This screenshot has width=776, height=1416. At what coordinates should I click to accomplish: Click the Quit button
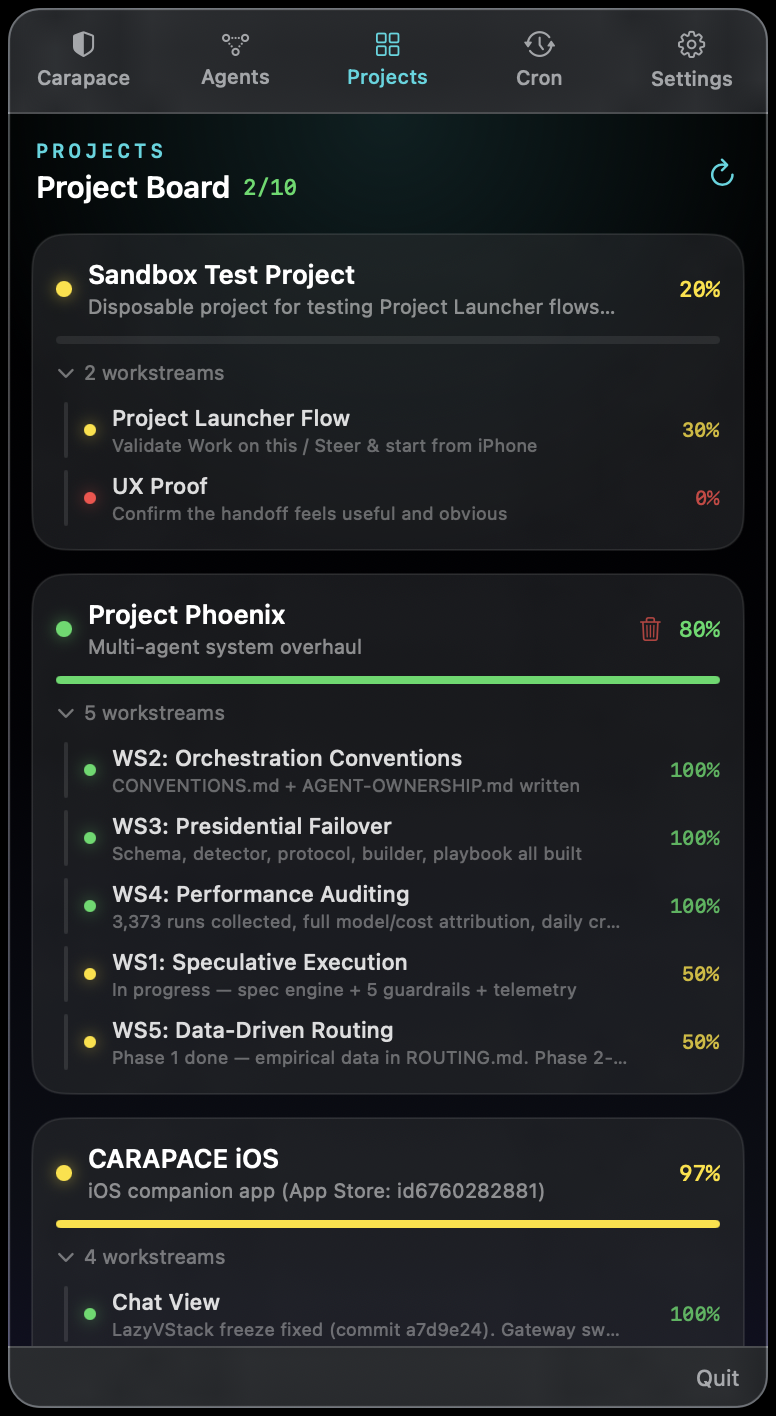pos(718,1377)
